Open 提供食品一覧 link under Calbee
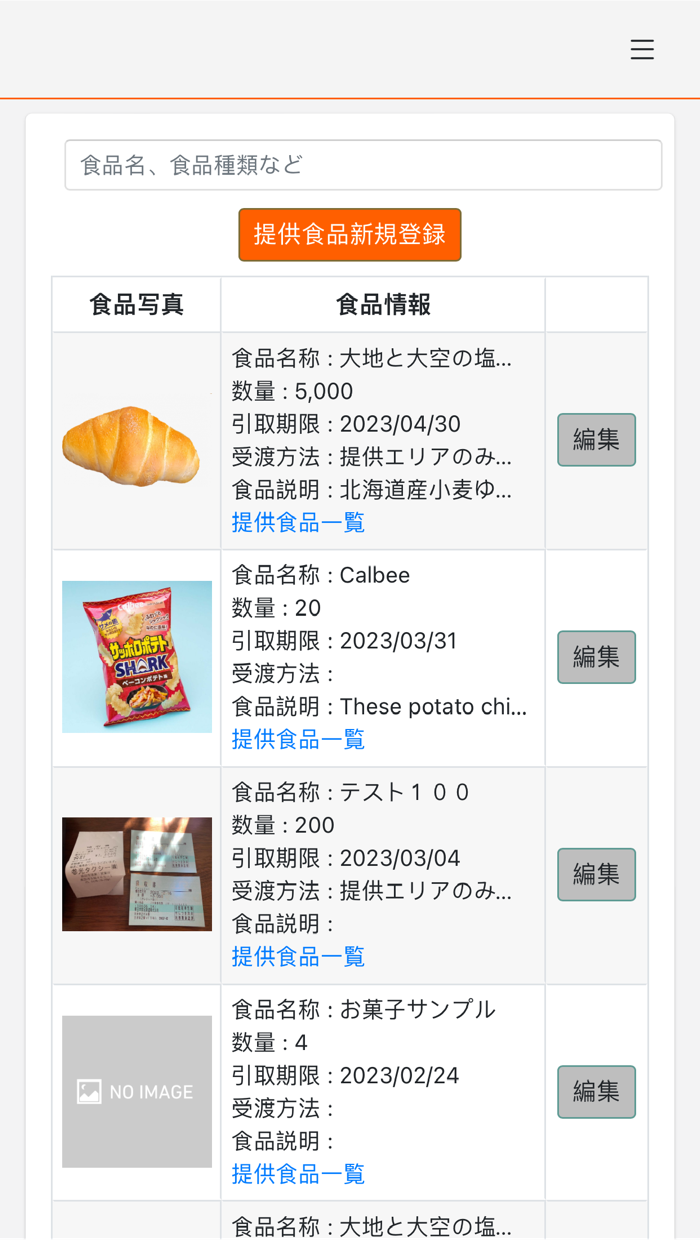The height and width of the screenshot is (1244, 700). pos(298,739)
